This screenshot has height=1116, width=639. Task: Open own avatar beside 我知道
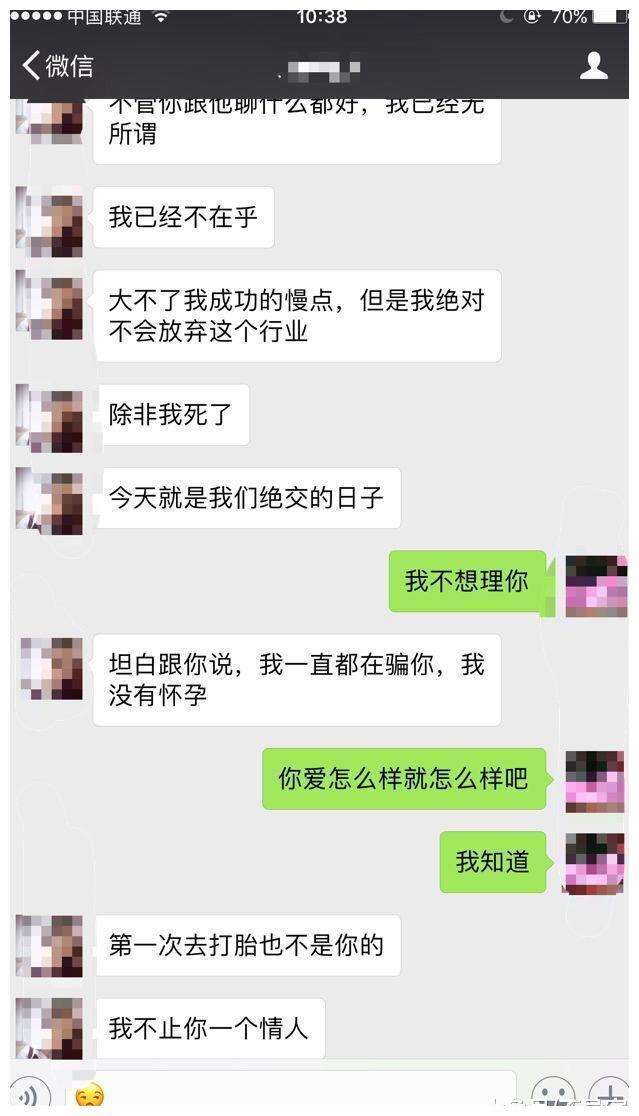tap(595, 863)
